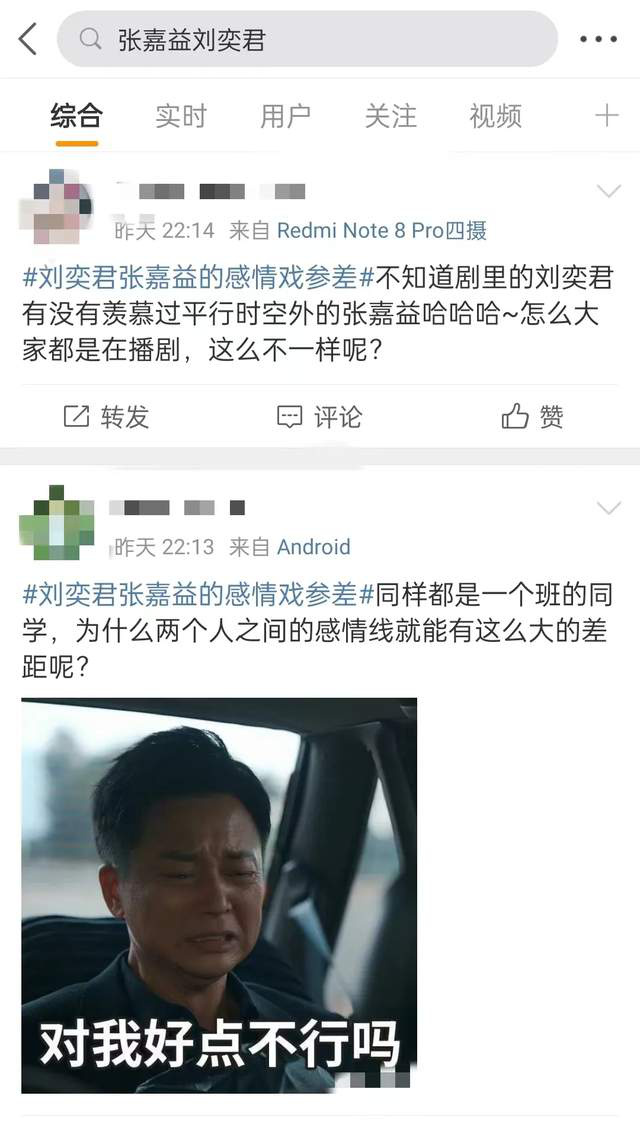Switch to the 实时 tab
This screenshot has height=1121, width=640.
coord(180,116)
